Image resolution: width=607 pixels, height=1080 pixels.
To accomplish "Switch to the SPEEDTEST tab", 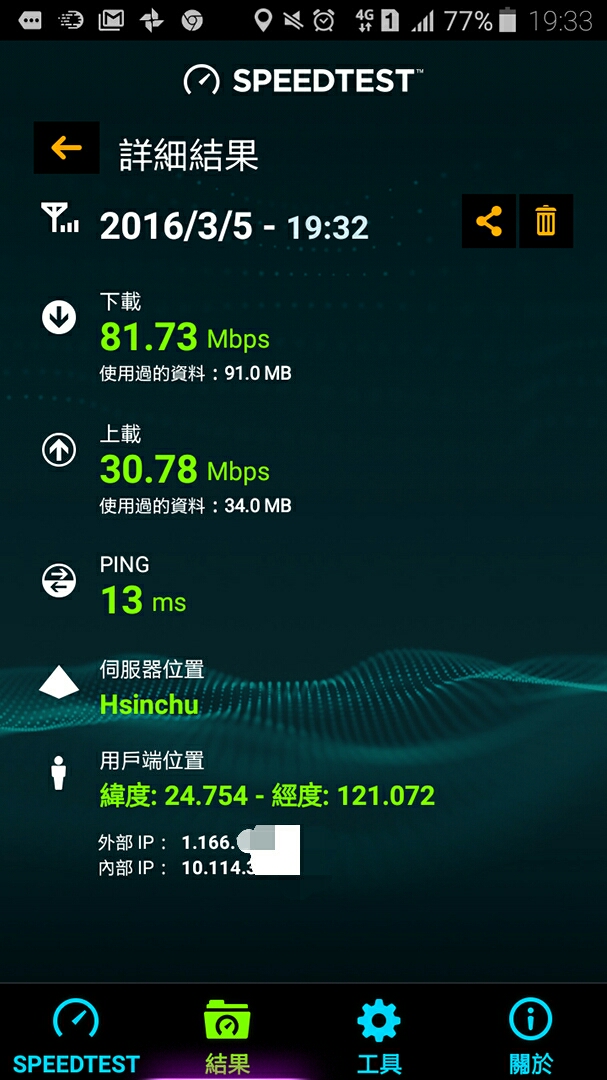I will pos(76,1035).
